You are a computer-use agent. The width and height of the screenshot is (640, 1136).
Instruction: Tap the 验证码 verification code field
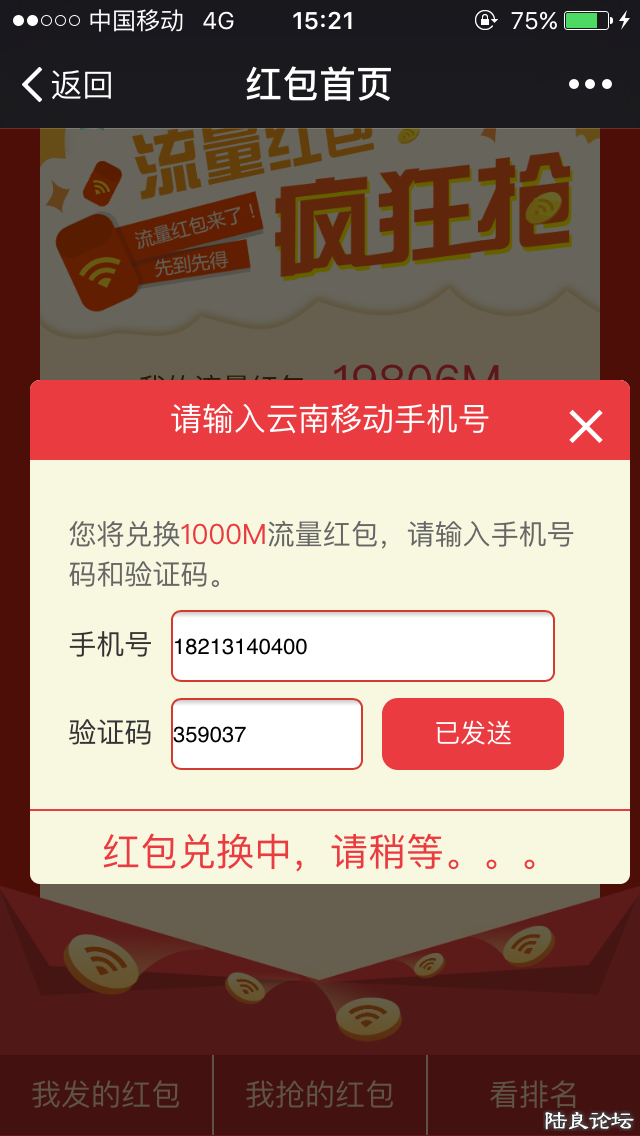266,734
